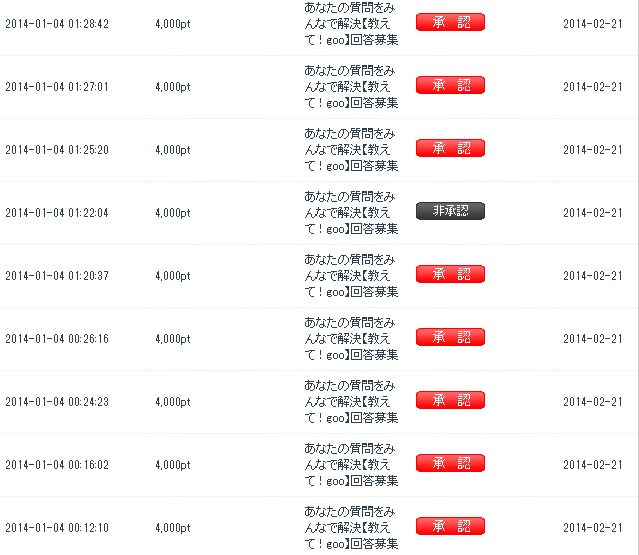Select 承認 badge on 01:25:20 row
Screen dimensions: 639x555
(450, 148)
